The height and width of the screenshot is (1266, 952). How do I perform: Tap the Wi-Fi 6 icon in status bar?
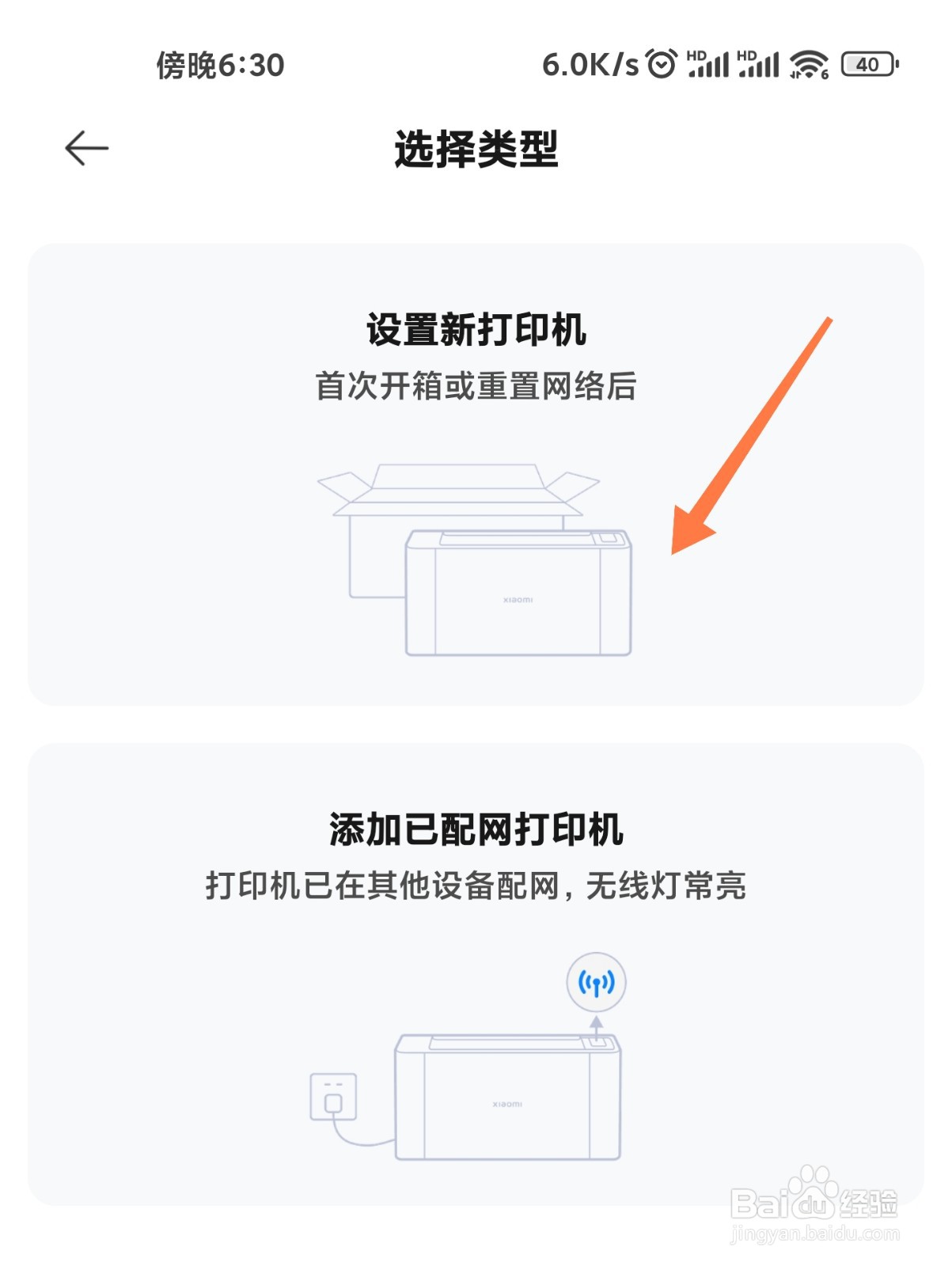809,65
